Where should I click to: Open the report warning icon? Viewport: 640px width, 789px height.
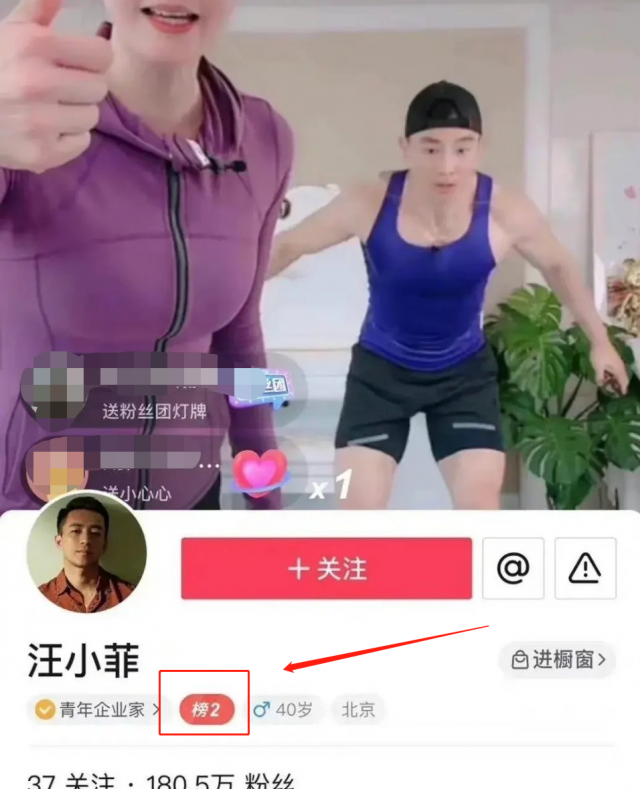pos(585,569)
